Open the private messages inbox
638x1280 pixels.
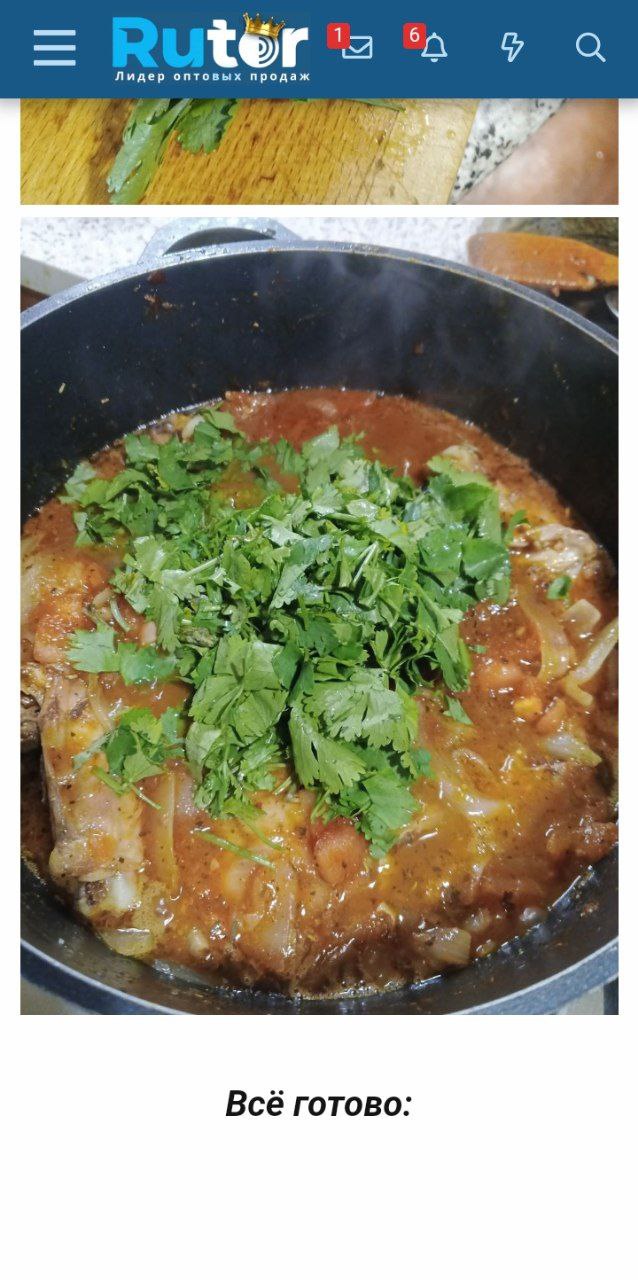(357, 47)
